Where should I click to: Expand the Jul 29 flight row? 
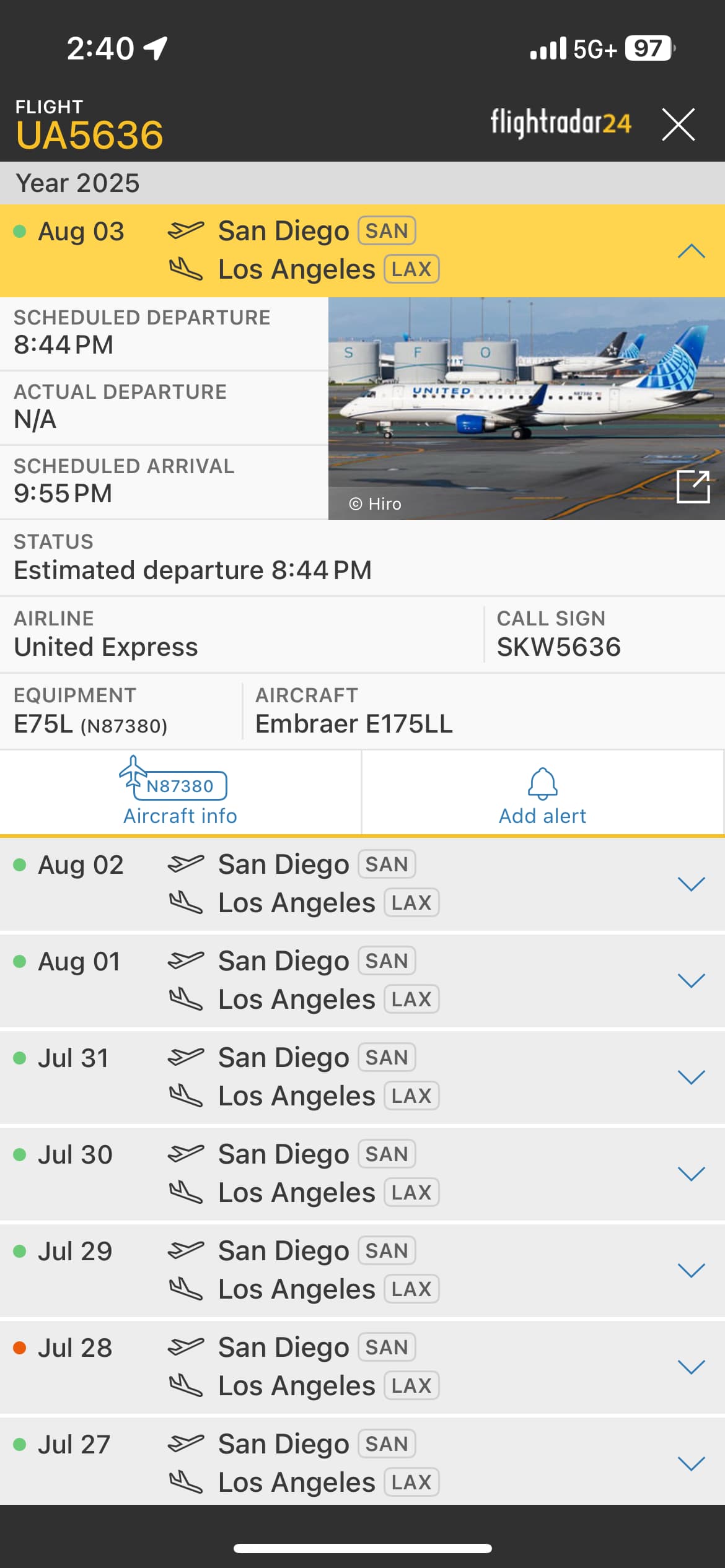691,1270
